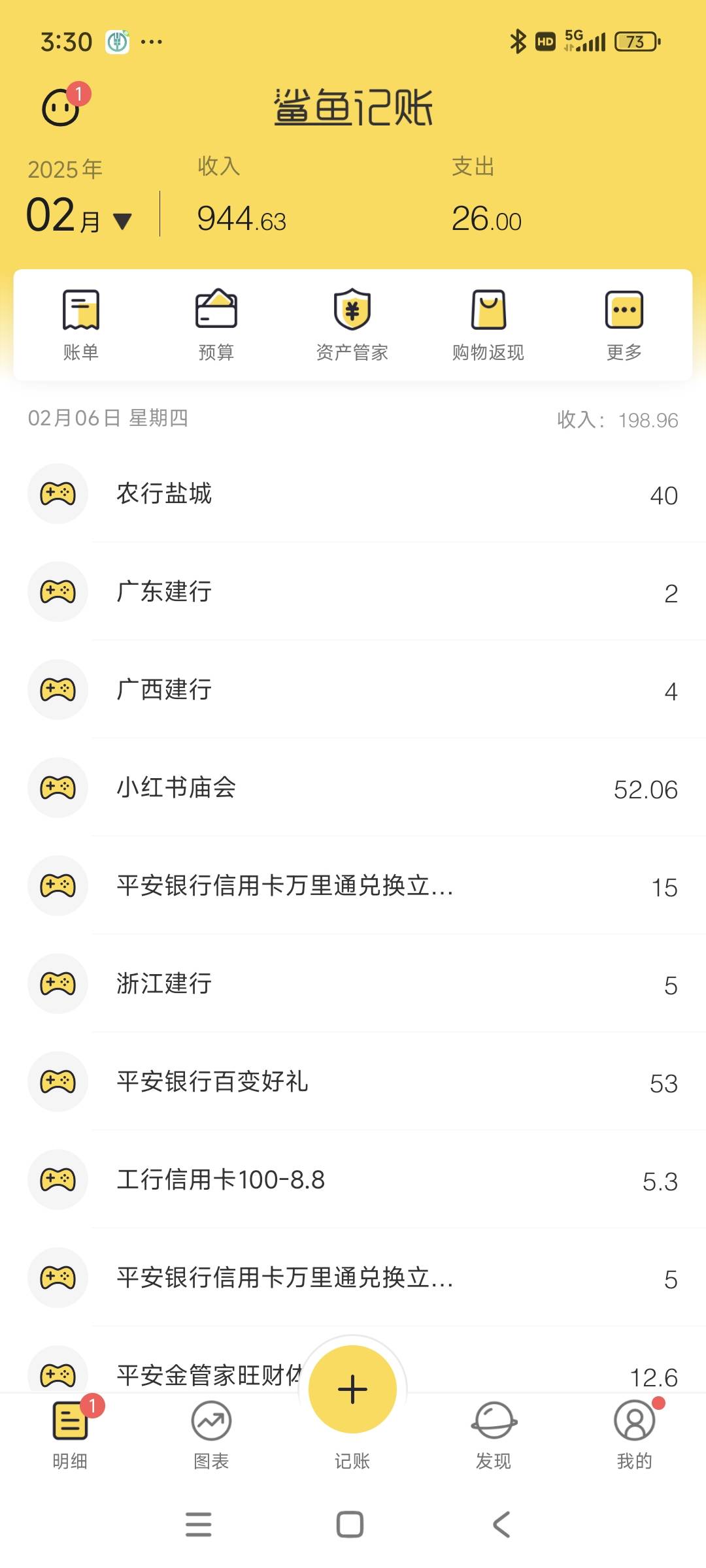The image size is (706, 1568).
Task: Tap the system back button
Action: coord(501,1524)
